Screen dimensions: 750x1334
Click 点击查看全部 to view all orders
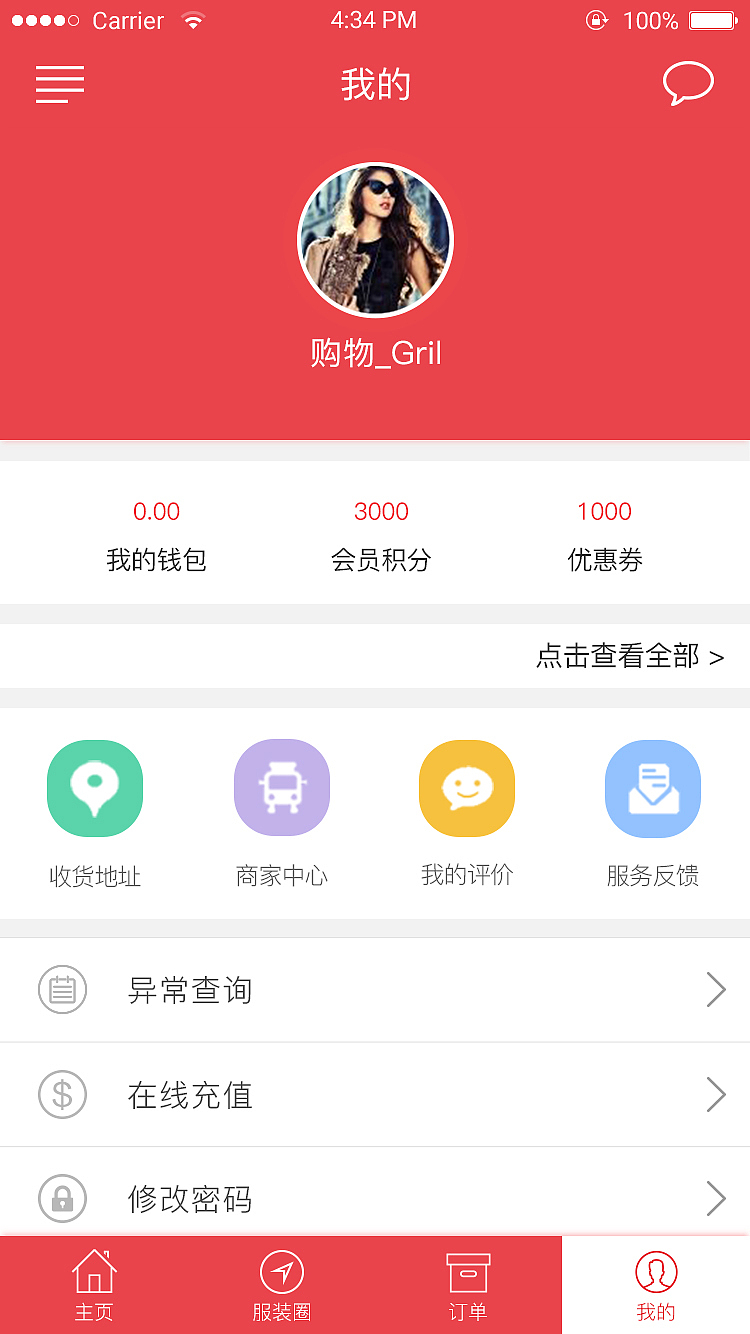pyautogui.click(x=628, y=657)
